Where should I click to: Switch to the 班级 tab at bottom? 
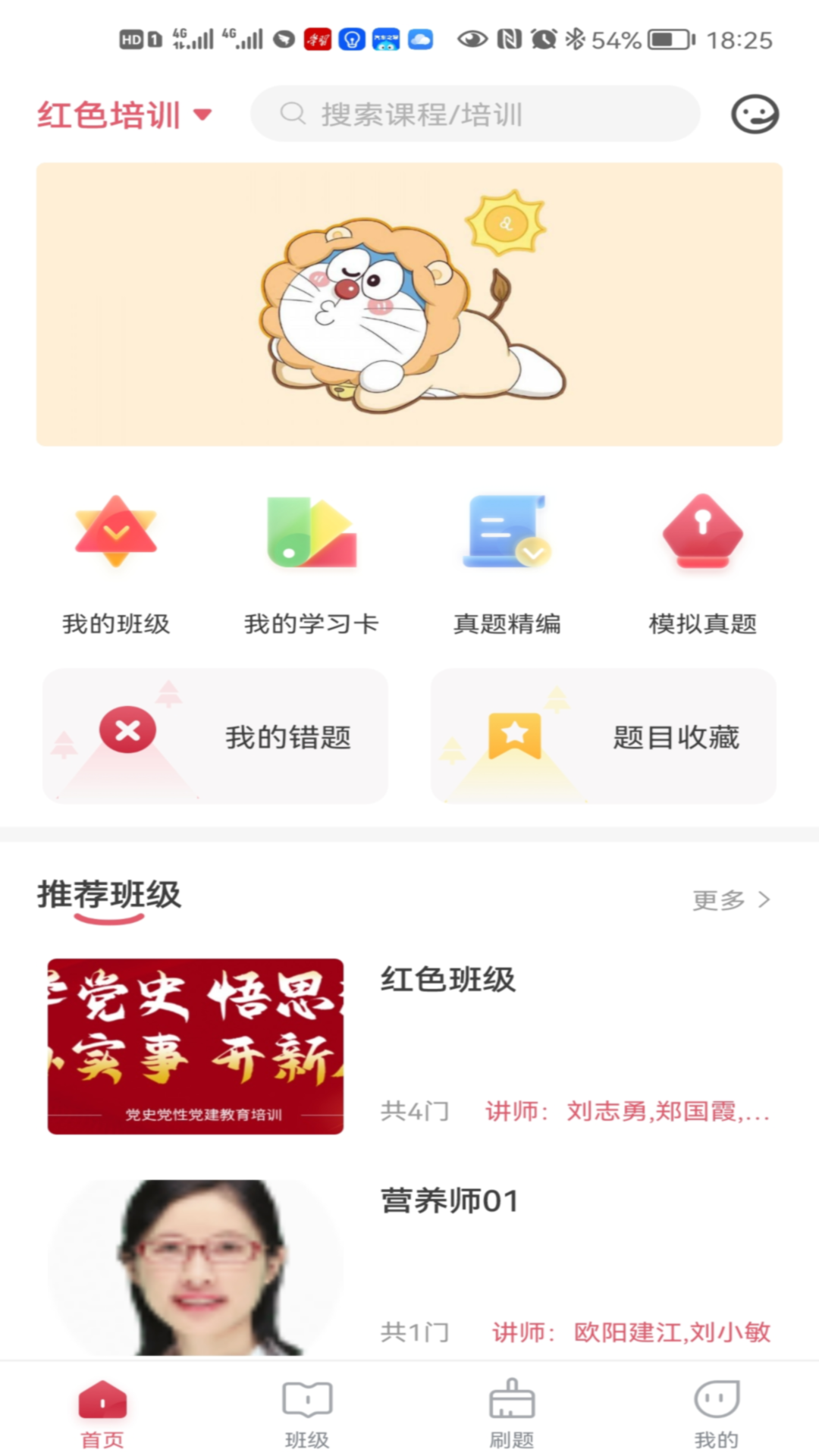click(x=306, y=1410)
